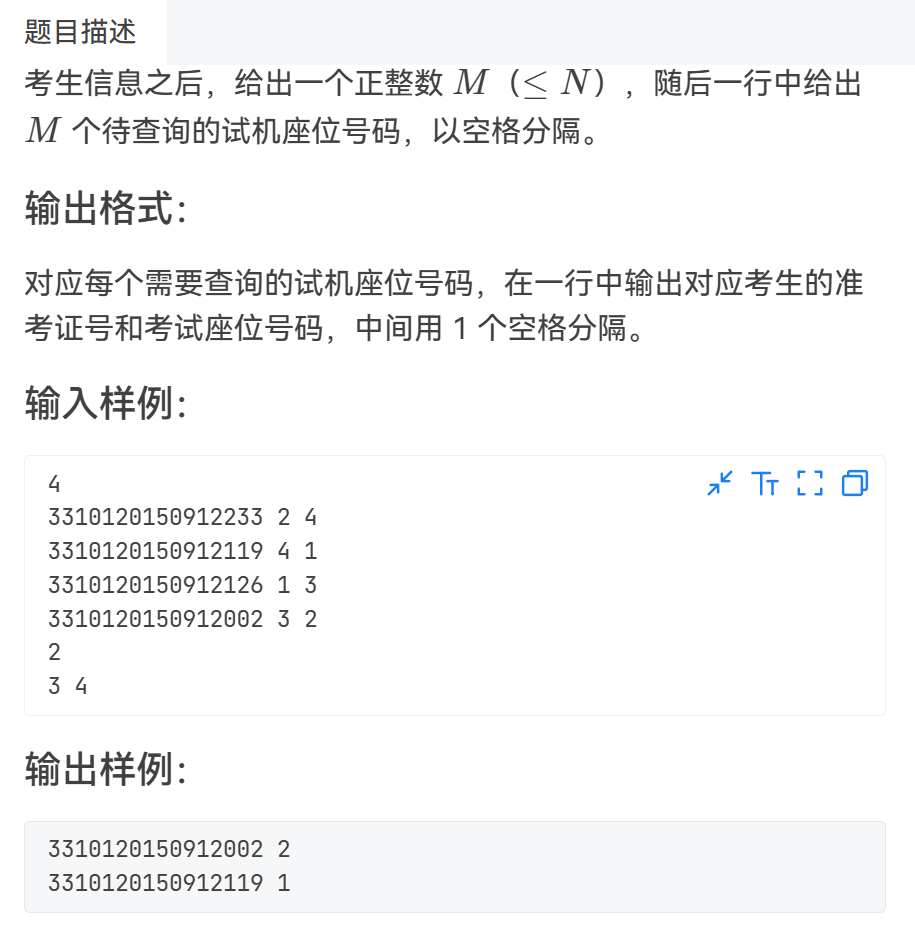Toggle larger code text via Tt control

tap(766, 484)
